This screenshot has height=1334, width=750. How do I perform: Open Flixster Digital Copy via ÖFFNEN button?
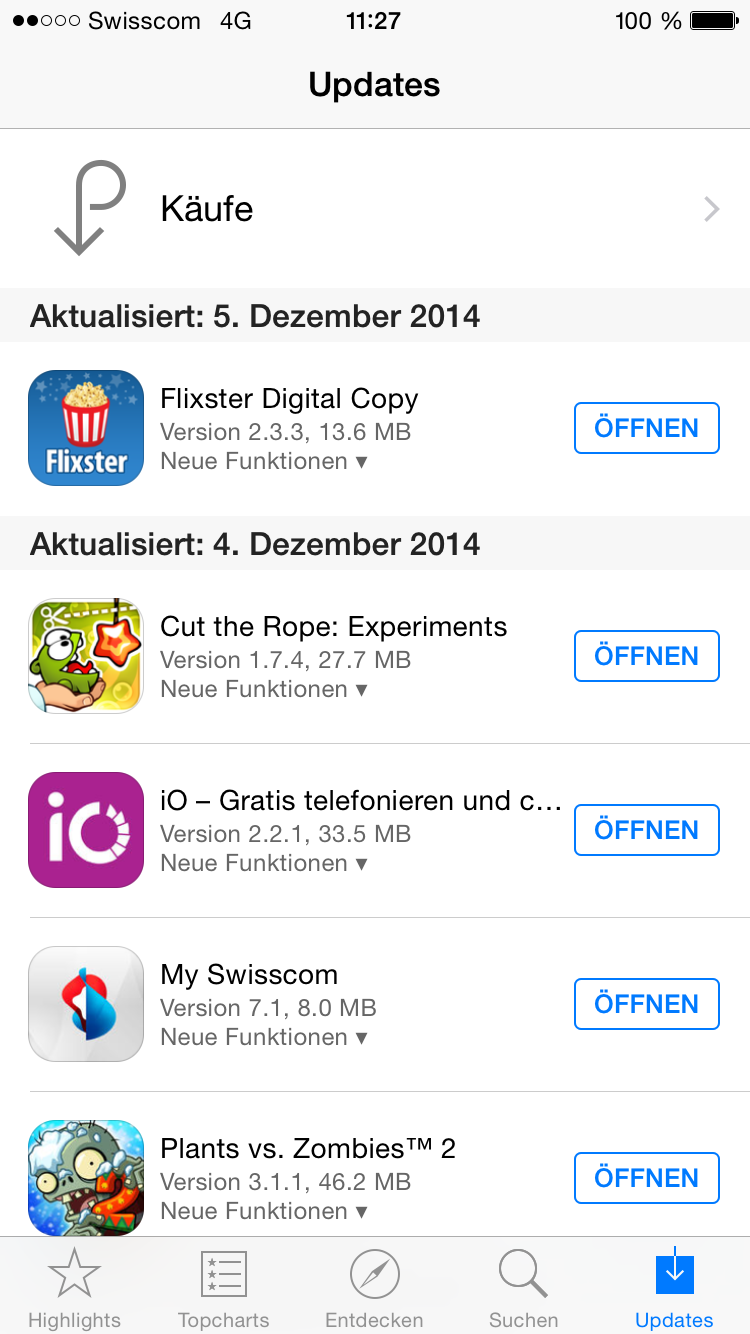[646, 428]
